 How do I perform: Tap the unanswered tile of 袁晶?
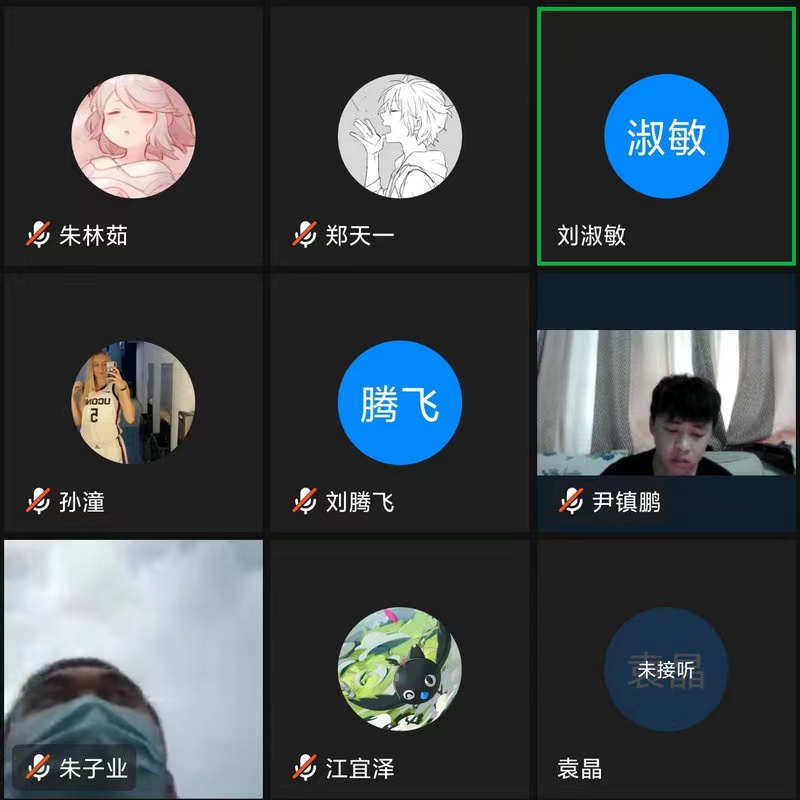[x=667, y=668]
